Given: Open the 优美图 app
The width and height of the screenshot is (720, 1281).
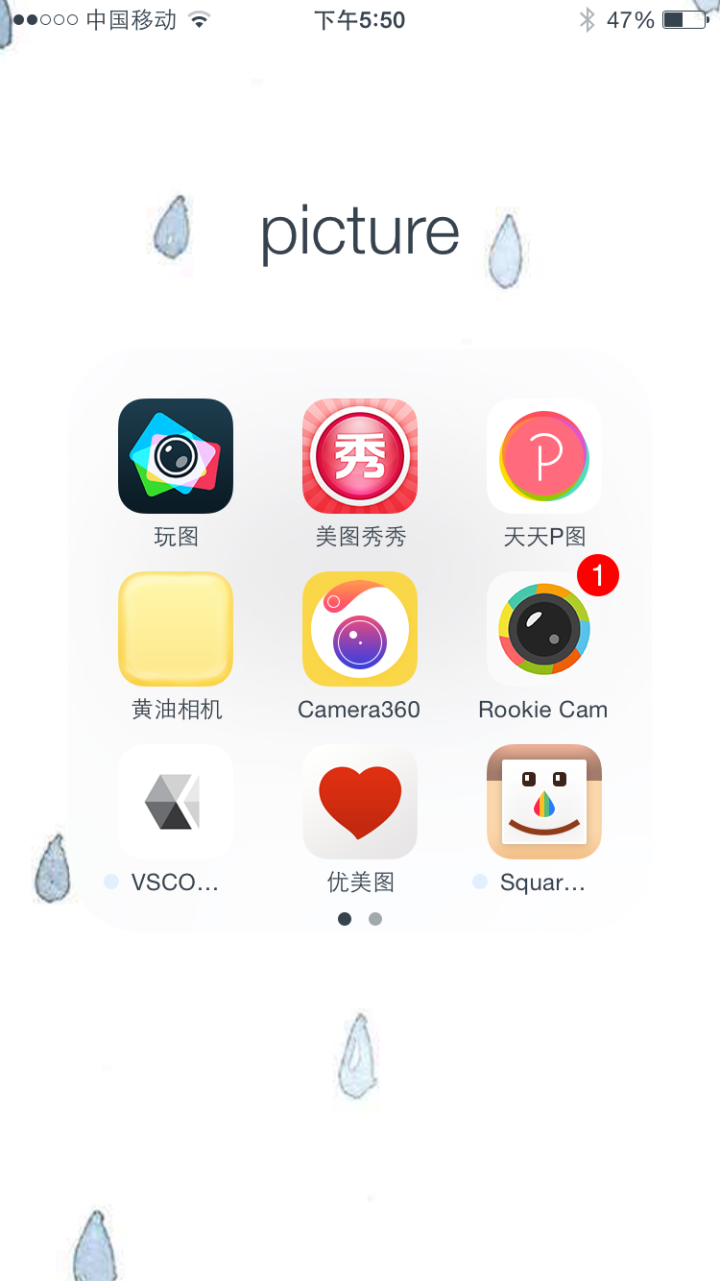Looking at the screenshot, I should point(360,802).
